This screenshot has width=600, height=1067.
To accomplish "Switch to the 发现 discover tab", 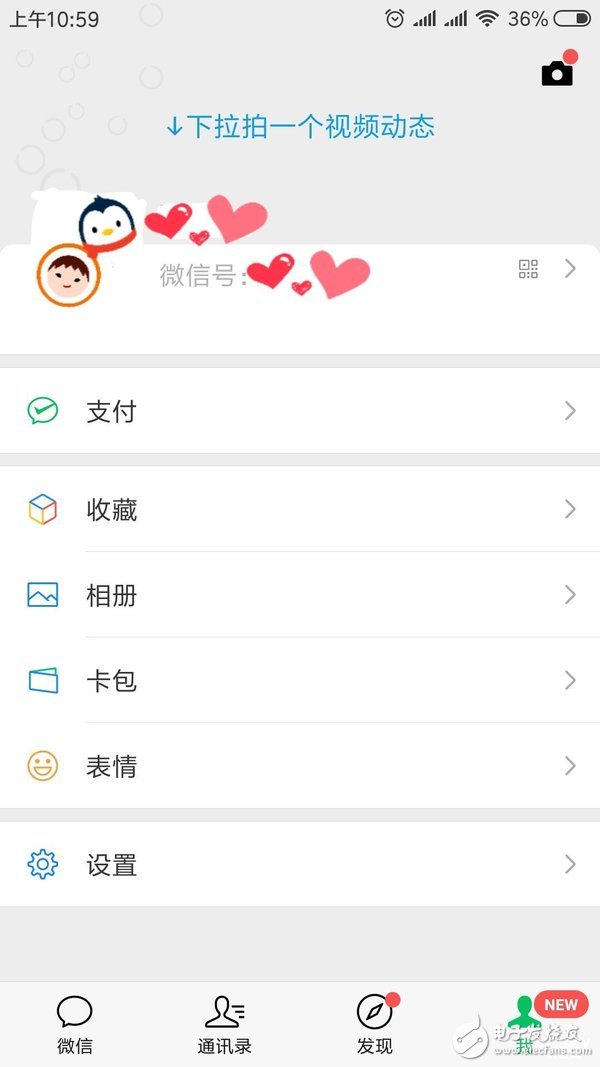I will coord(375,1024).
